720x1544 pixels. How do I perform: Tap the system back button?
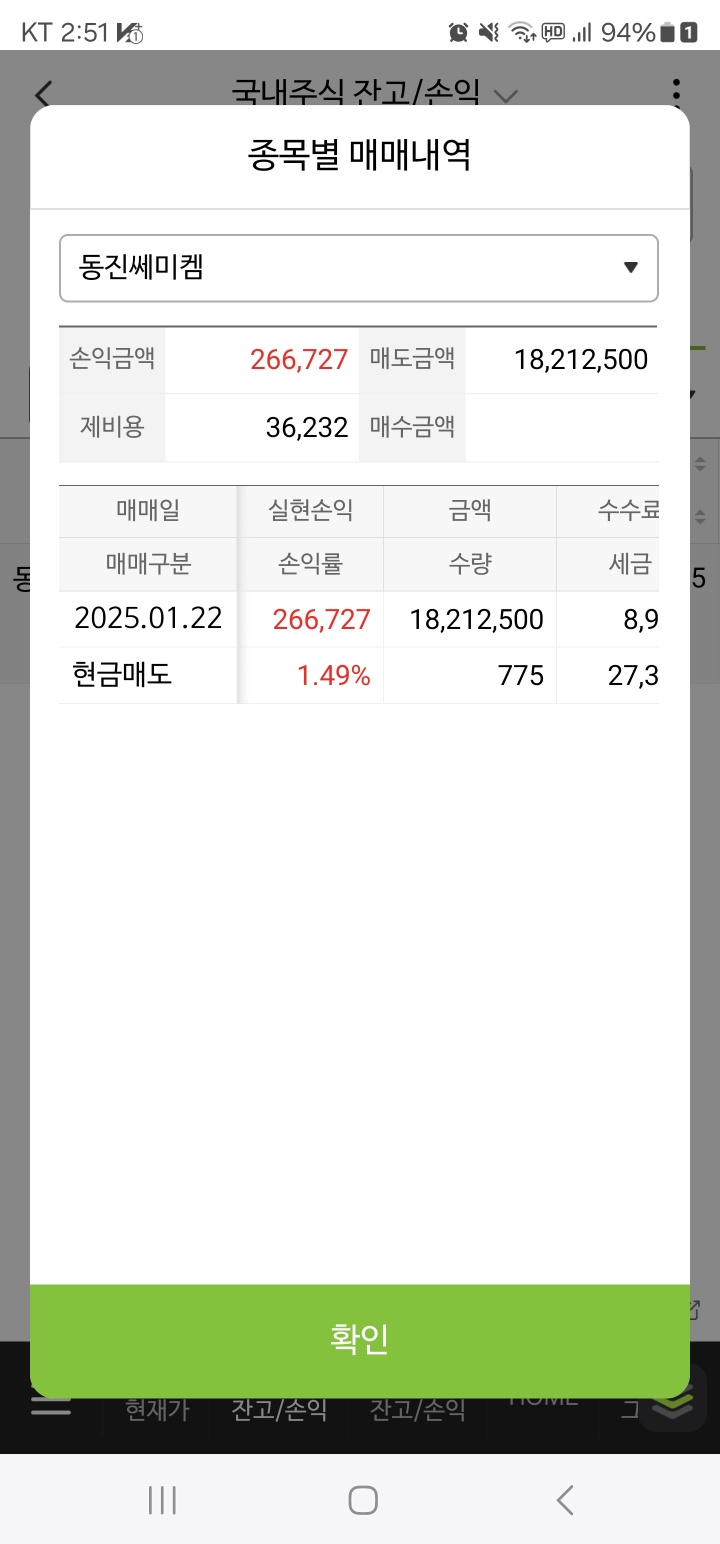tap(565, 1500)
